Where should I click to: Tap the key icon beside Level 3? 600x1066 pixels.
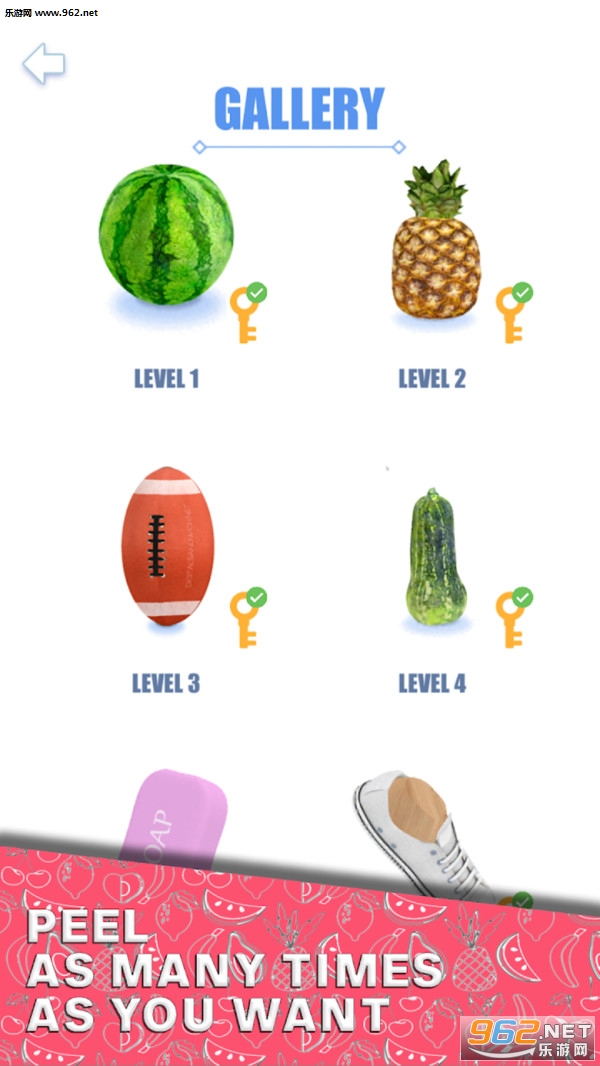246,618
